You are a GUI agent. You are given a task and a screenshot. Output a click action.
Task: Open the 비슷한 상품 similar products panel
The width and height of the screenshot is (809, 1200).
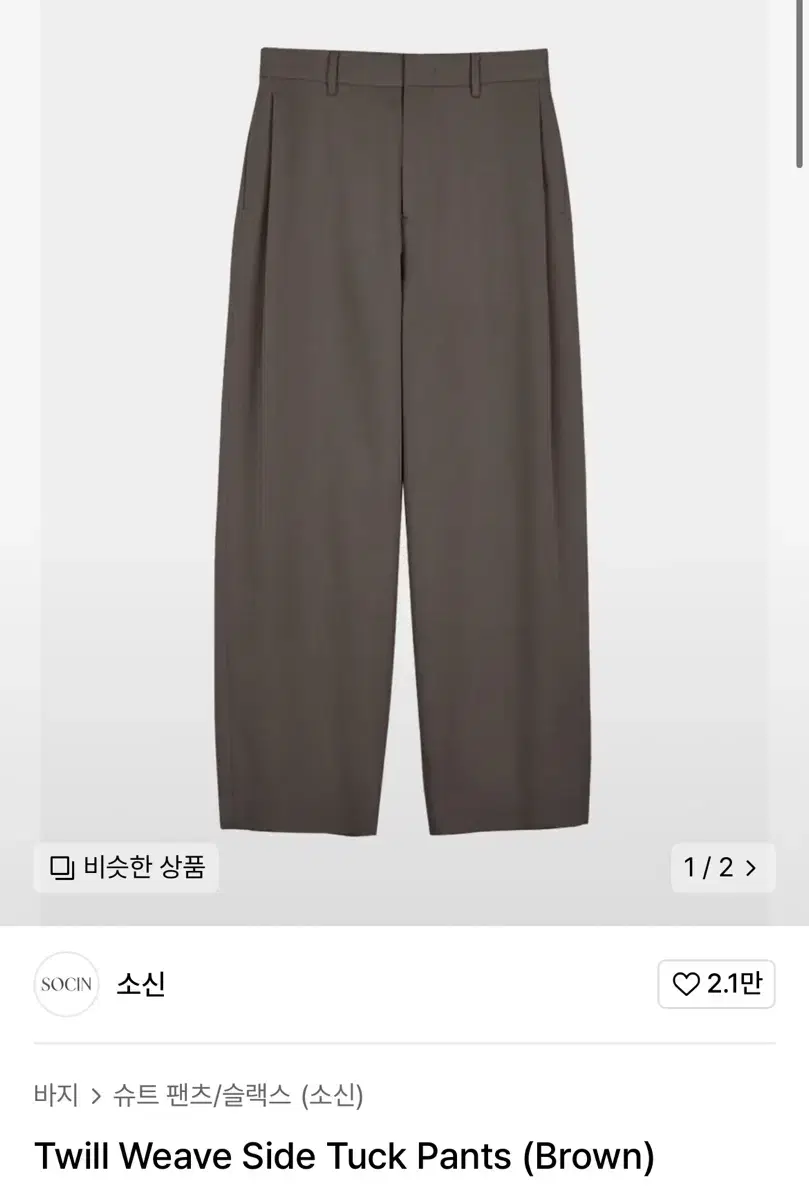pyautogui.click(x=125, y=869)
